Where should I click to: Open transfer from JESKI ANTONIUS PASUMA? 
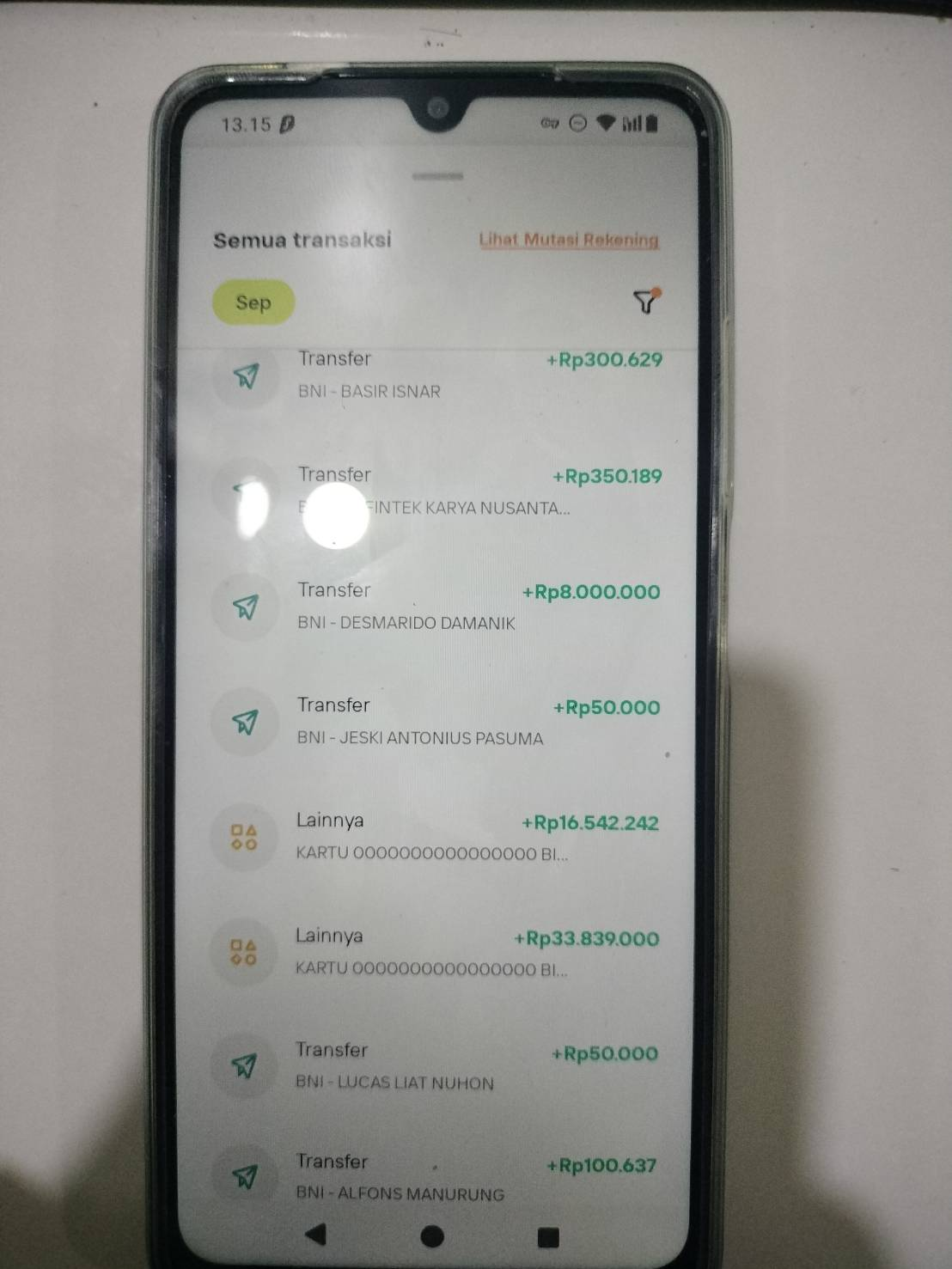(436, 721)
